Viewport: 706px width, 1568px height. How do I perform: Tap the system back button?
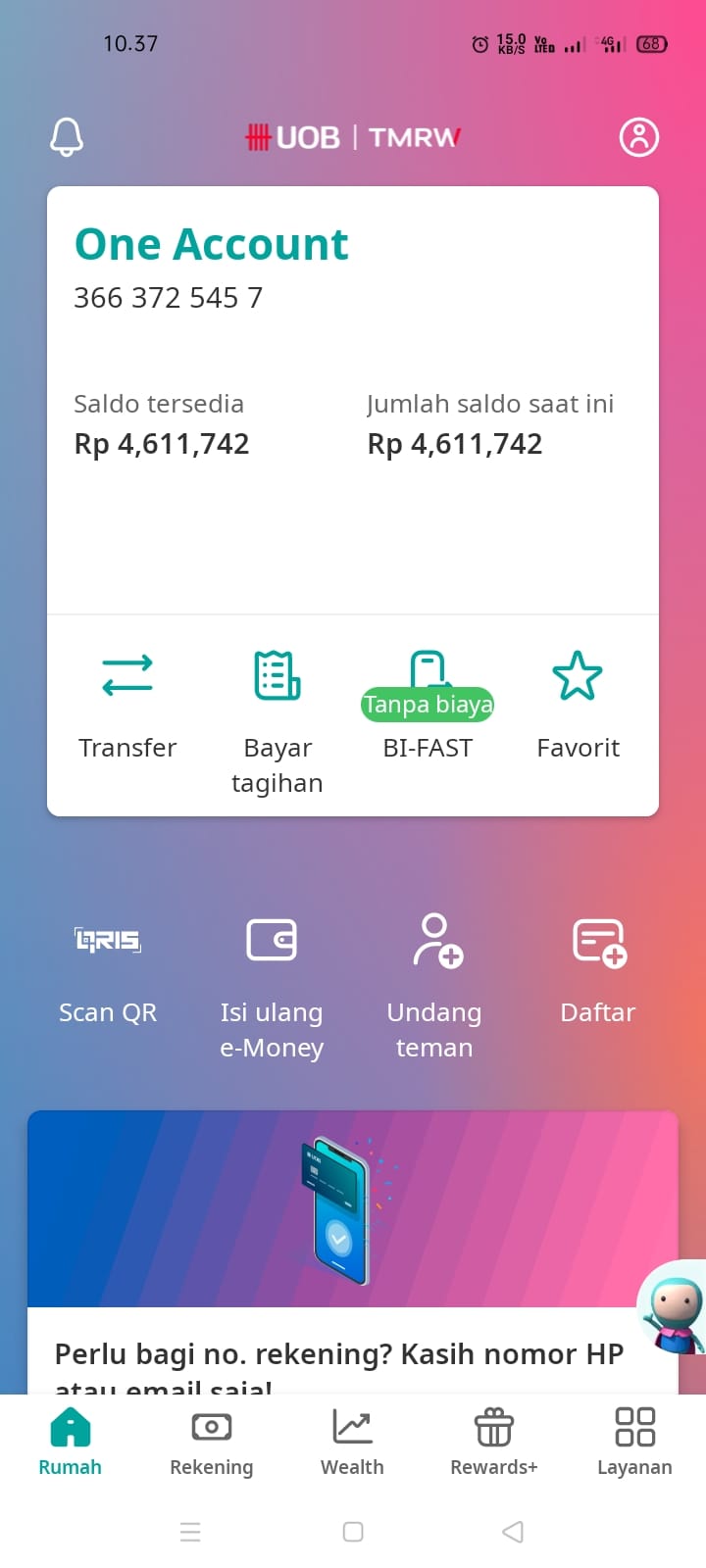pos(512,1532)
